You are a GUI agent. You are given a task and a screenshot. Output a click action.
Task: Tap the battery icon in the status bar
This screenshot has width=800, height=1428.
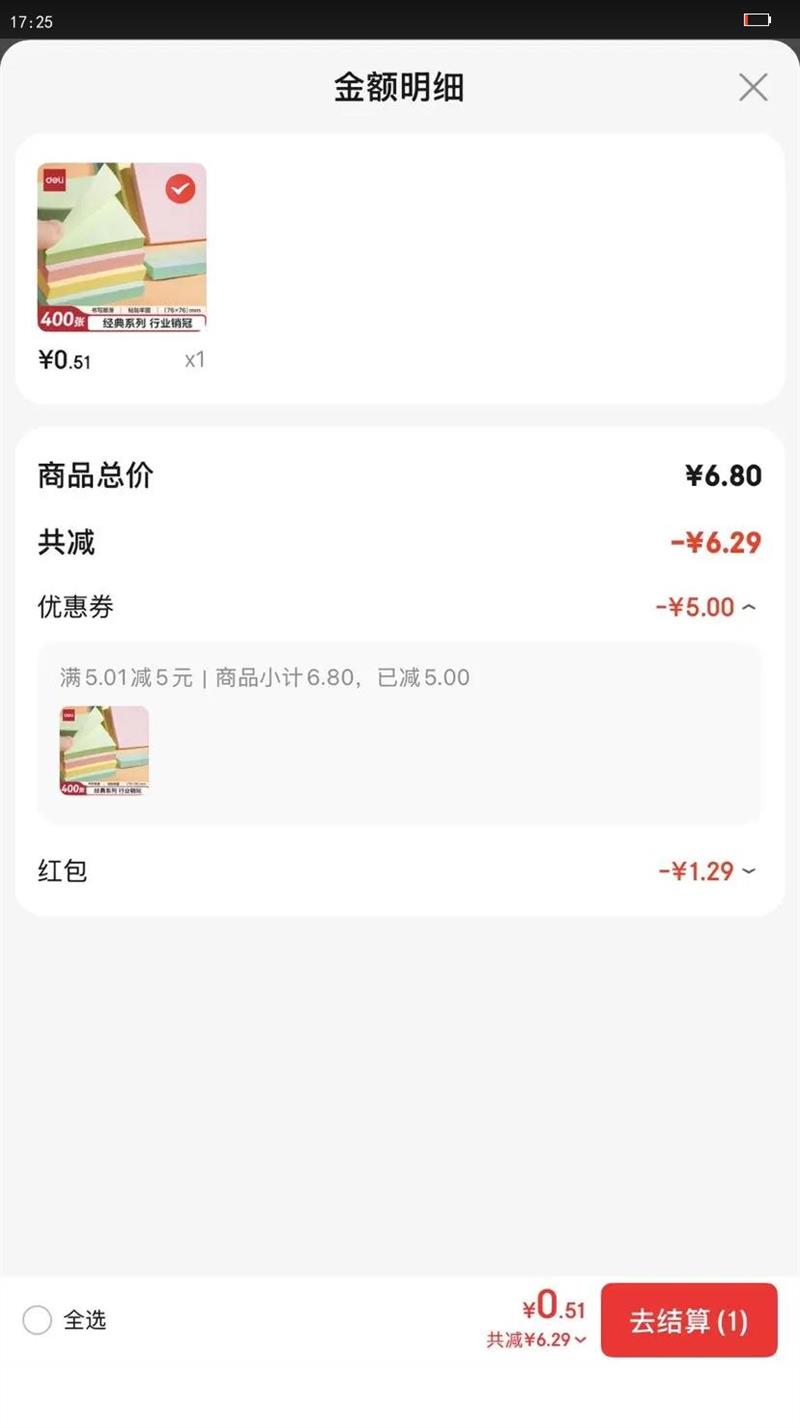(x=757, y=18)
